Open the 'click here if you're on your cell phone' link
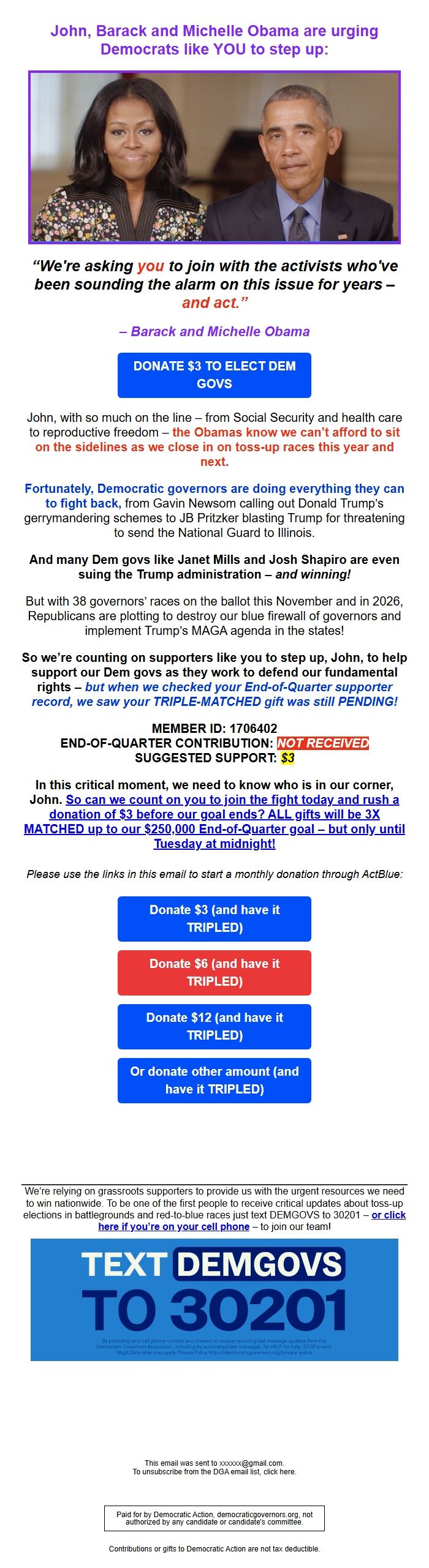Screen dimensions: 429x1568 173,1226
